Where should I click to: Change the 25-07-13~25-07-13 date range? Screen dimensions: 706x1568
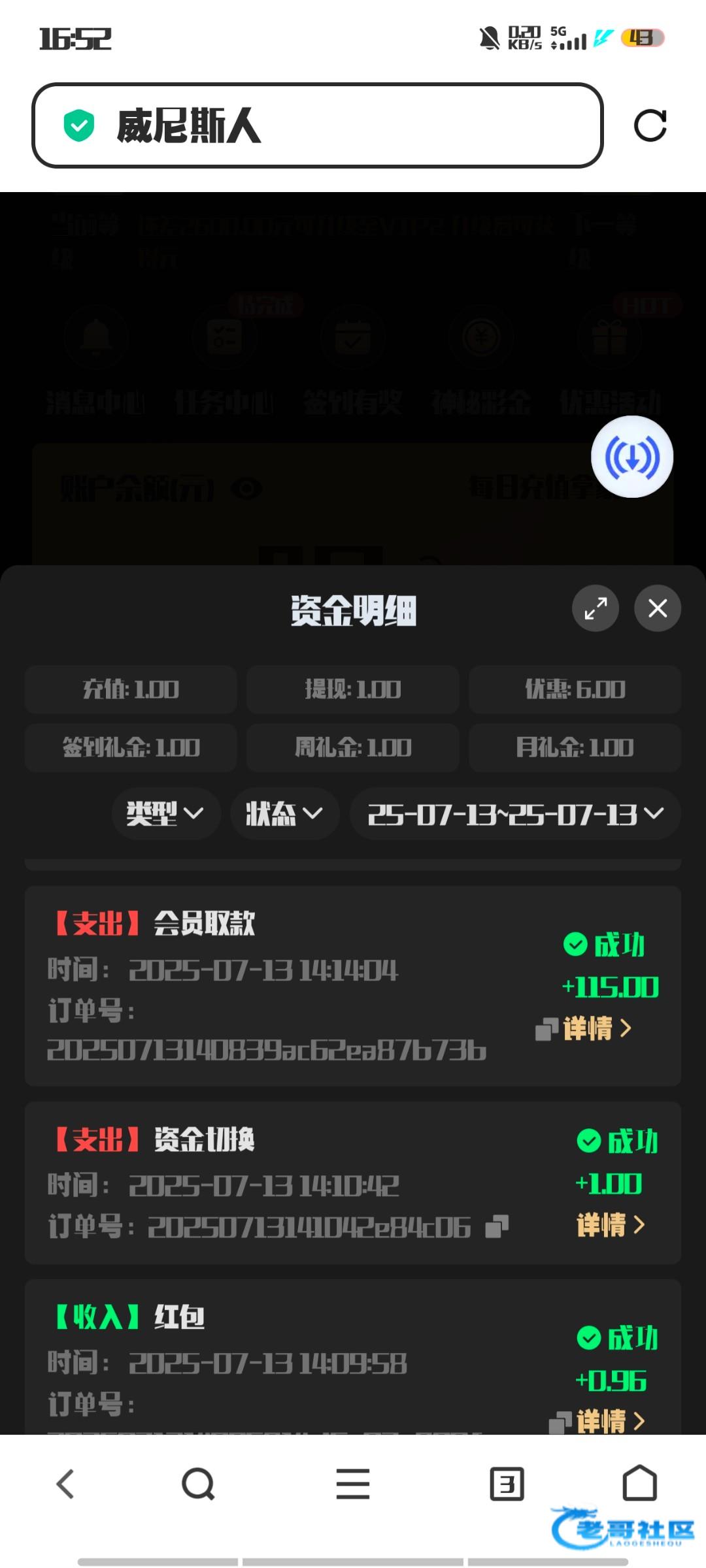click(x=515, y=814)
